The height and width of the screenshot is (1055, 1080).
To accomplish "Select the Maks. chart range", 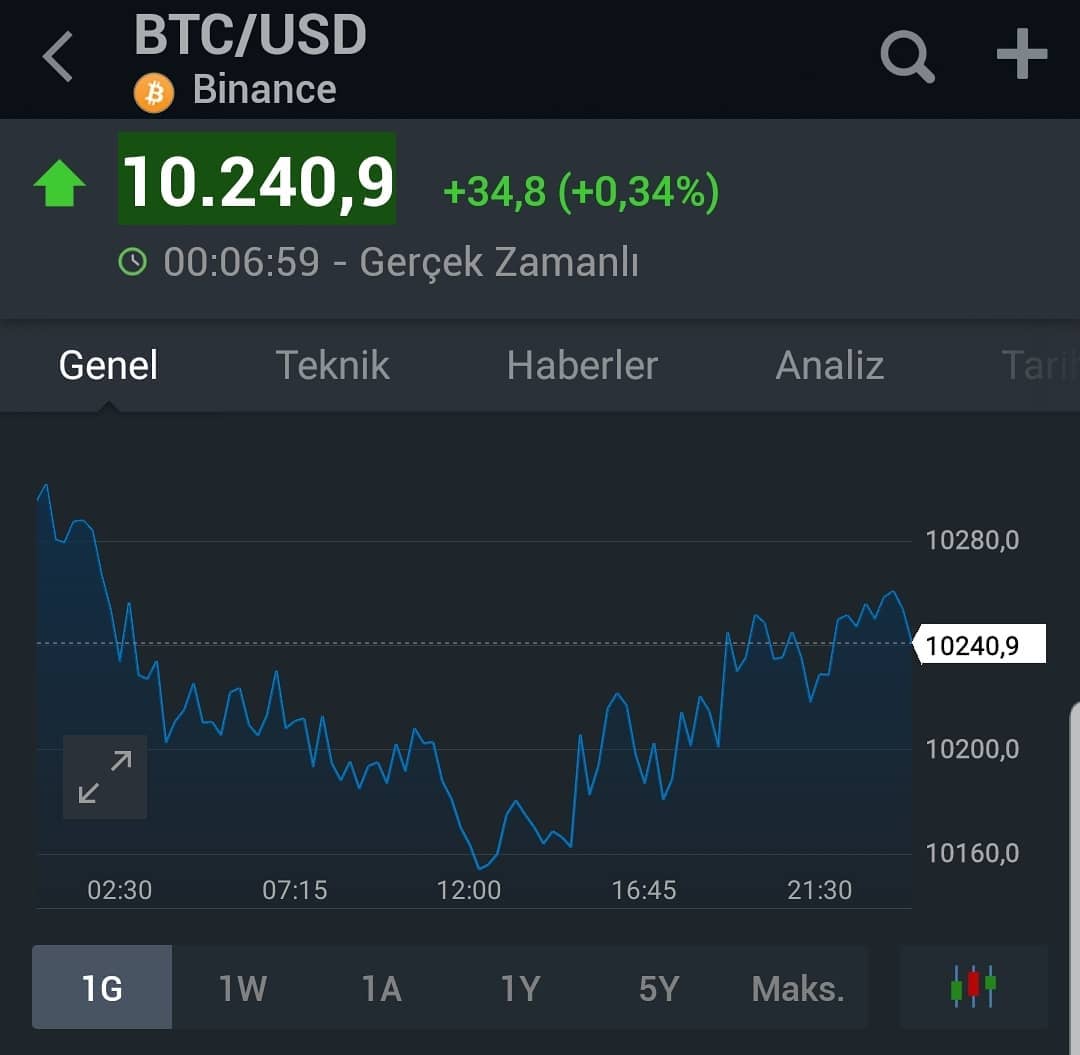I will (798, 988).
